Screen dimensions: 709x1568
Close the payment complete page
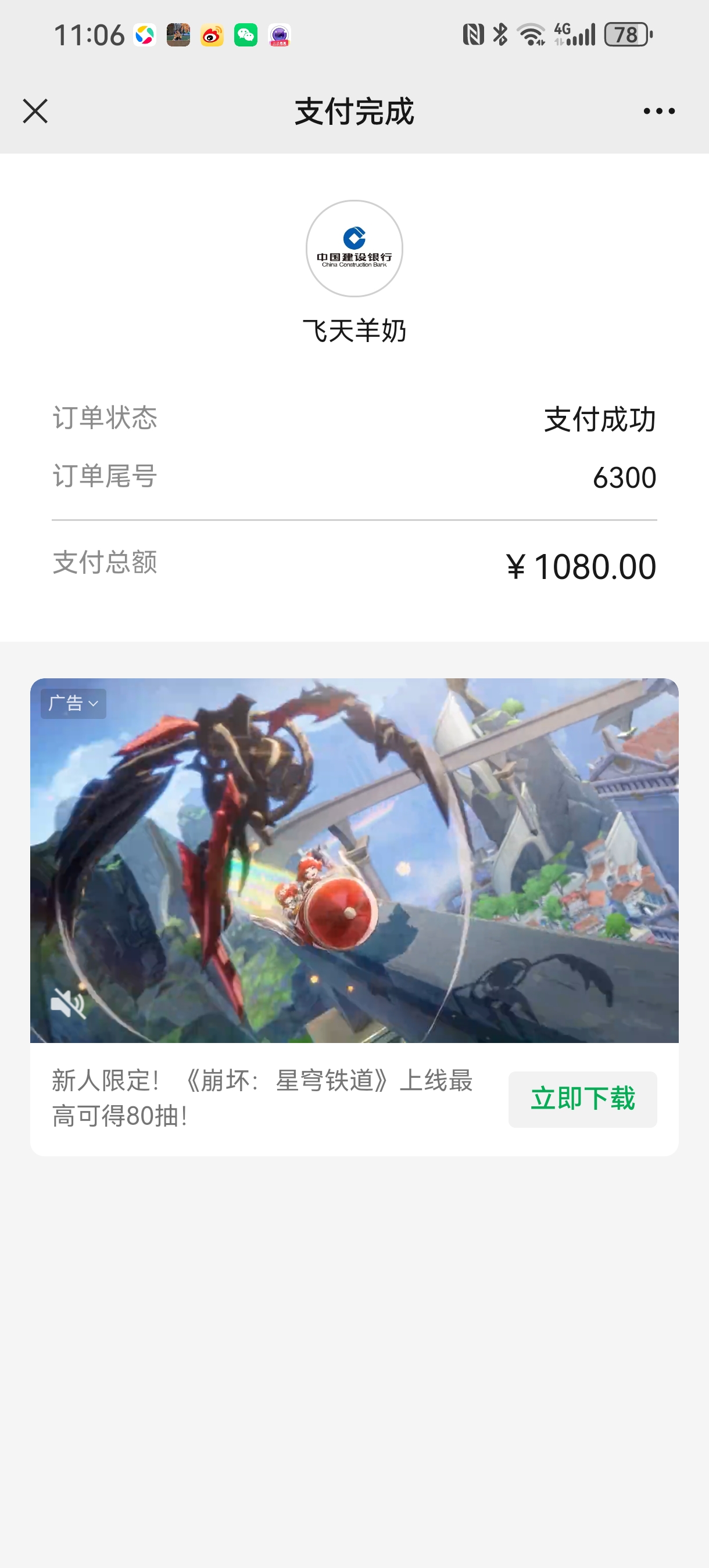[x=35, y=112]
